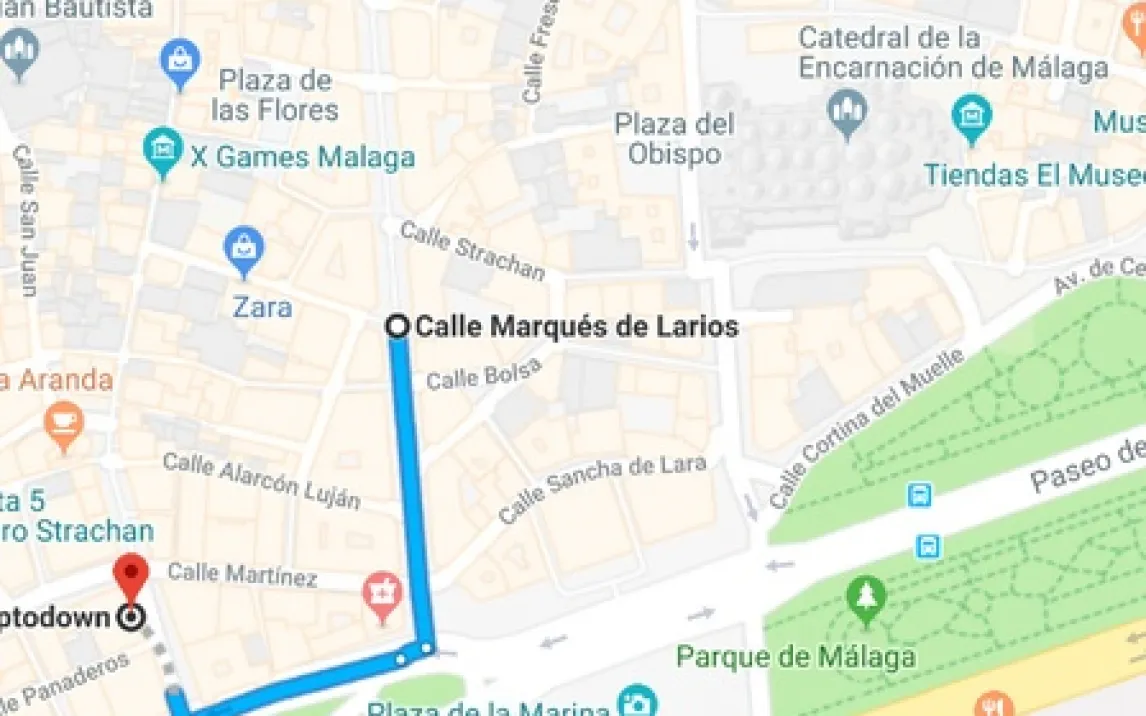
Task: Select the X Games Malaga marker
Action: coord(163,148)
